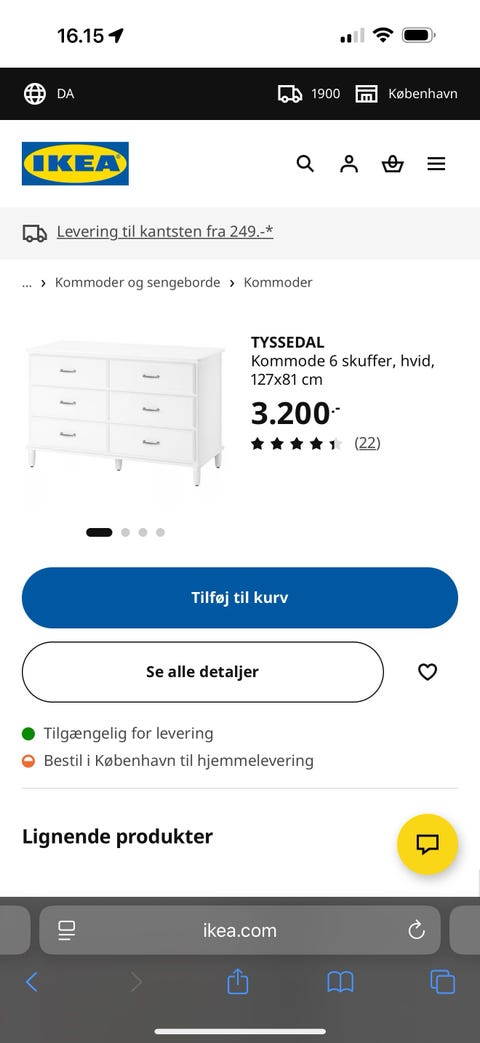Go to the Kommoder breadcrumb
This screenshot has height=1043, width=480.
[x=278, y=282]
